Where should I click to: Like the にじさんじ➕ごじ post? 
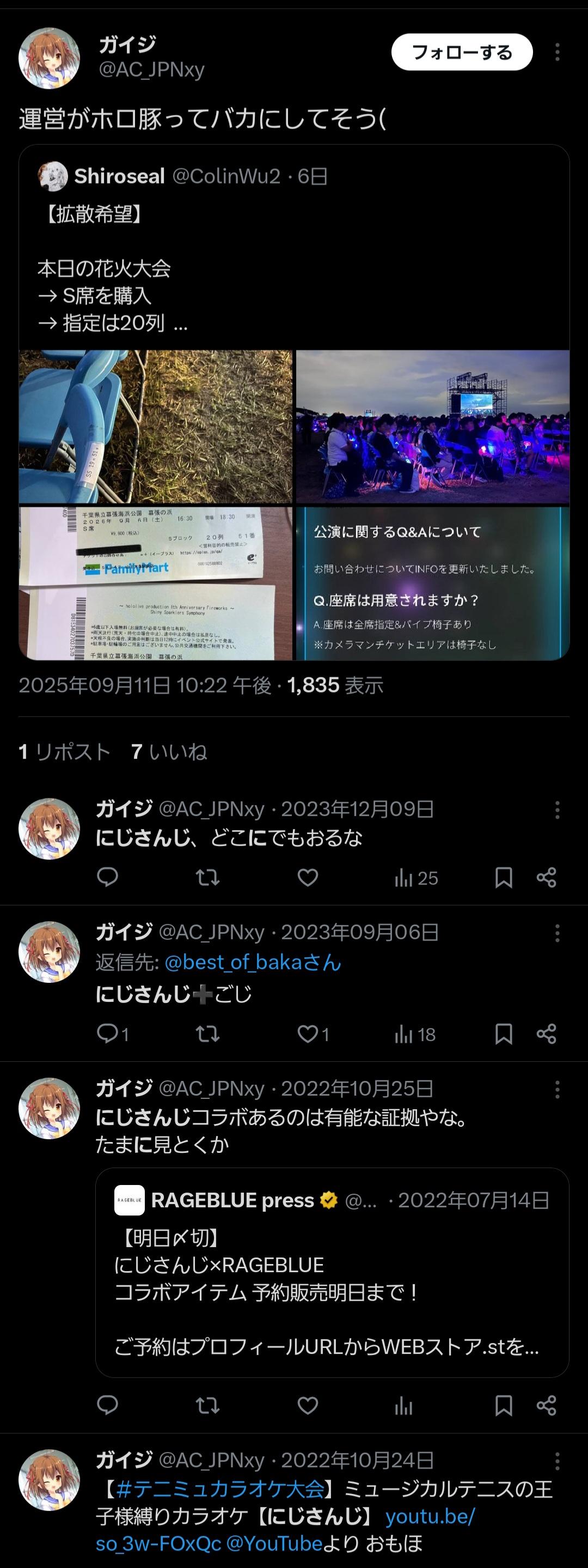[x=308, y=1034]
